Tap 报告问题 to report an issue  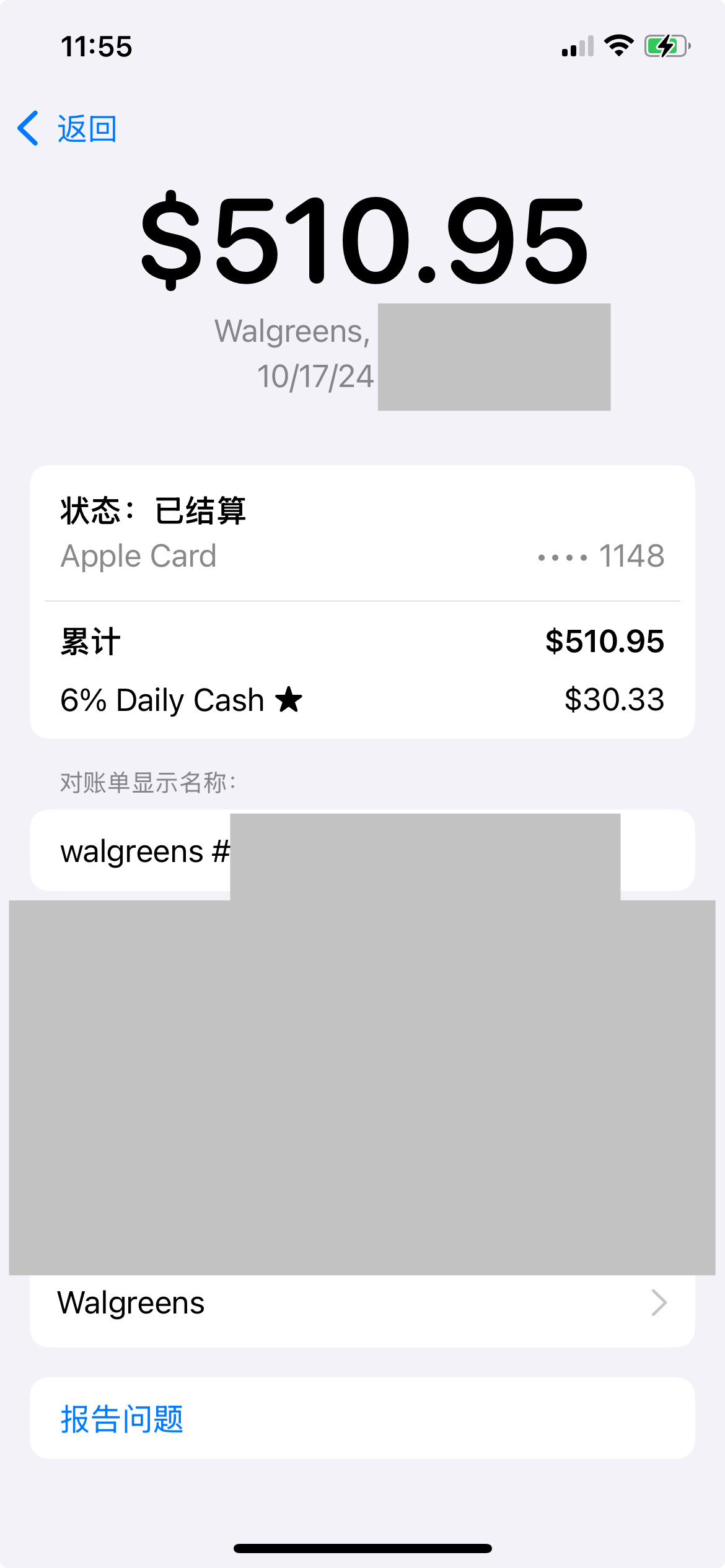coord(122,1419)
